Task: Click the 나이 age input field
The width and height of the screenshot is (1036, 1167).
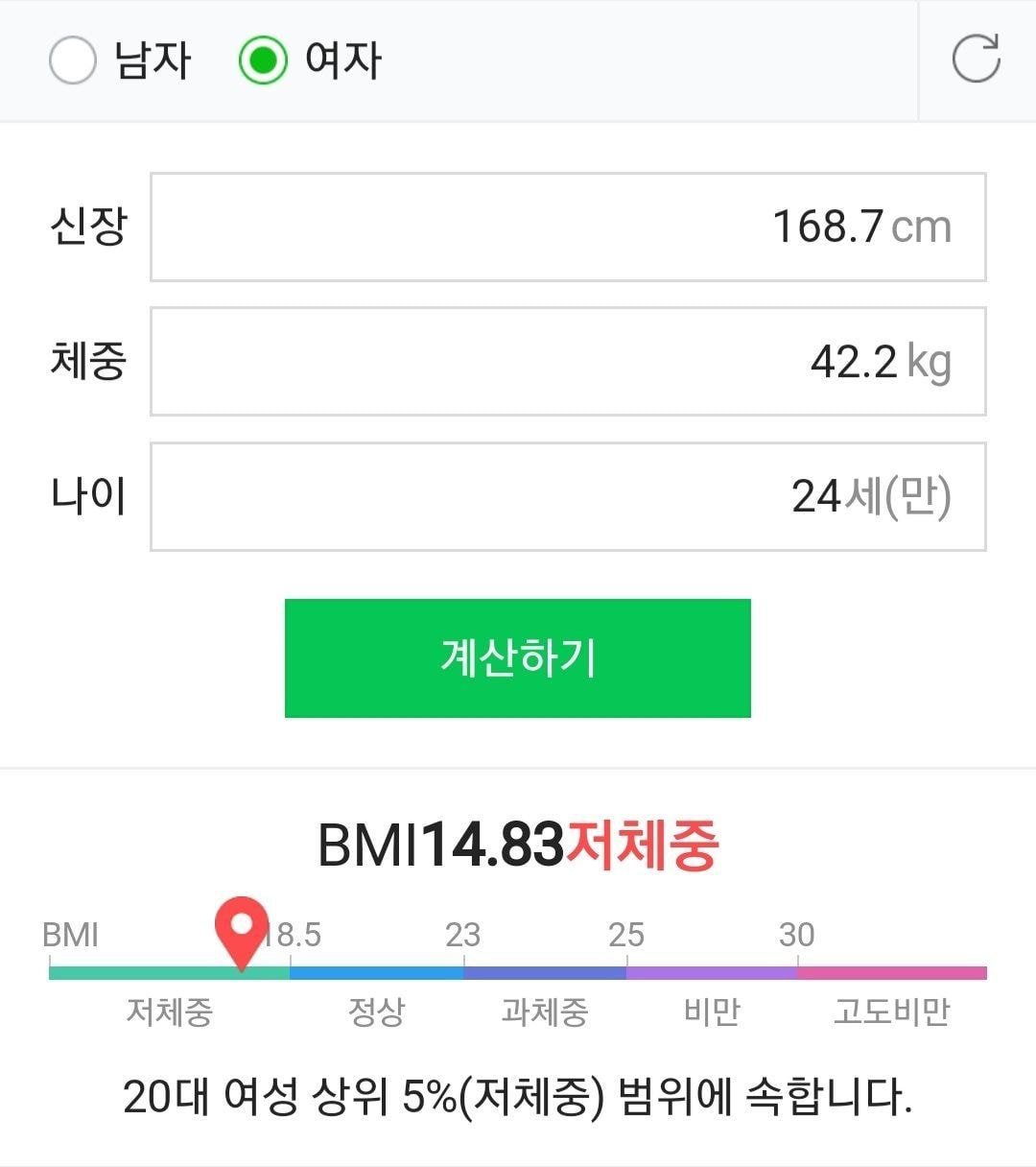Action: [566, 496]
